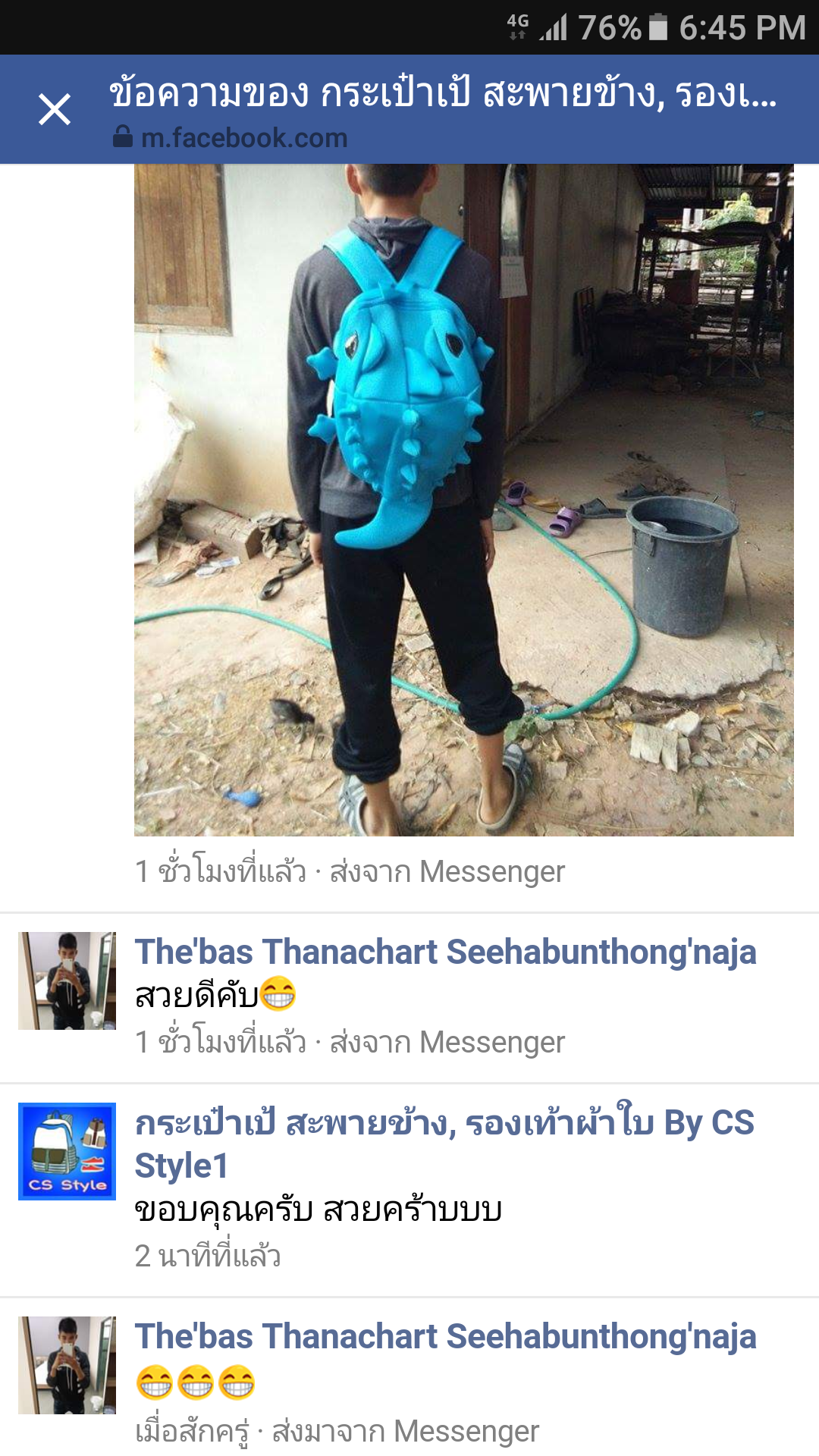819x1456 pixels.
Task: Open the CS Style1 page name link
Action: coord(444,1144)
